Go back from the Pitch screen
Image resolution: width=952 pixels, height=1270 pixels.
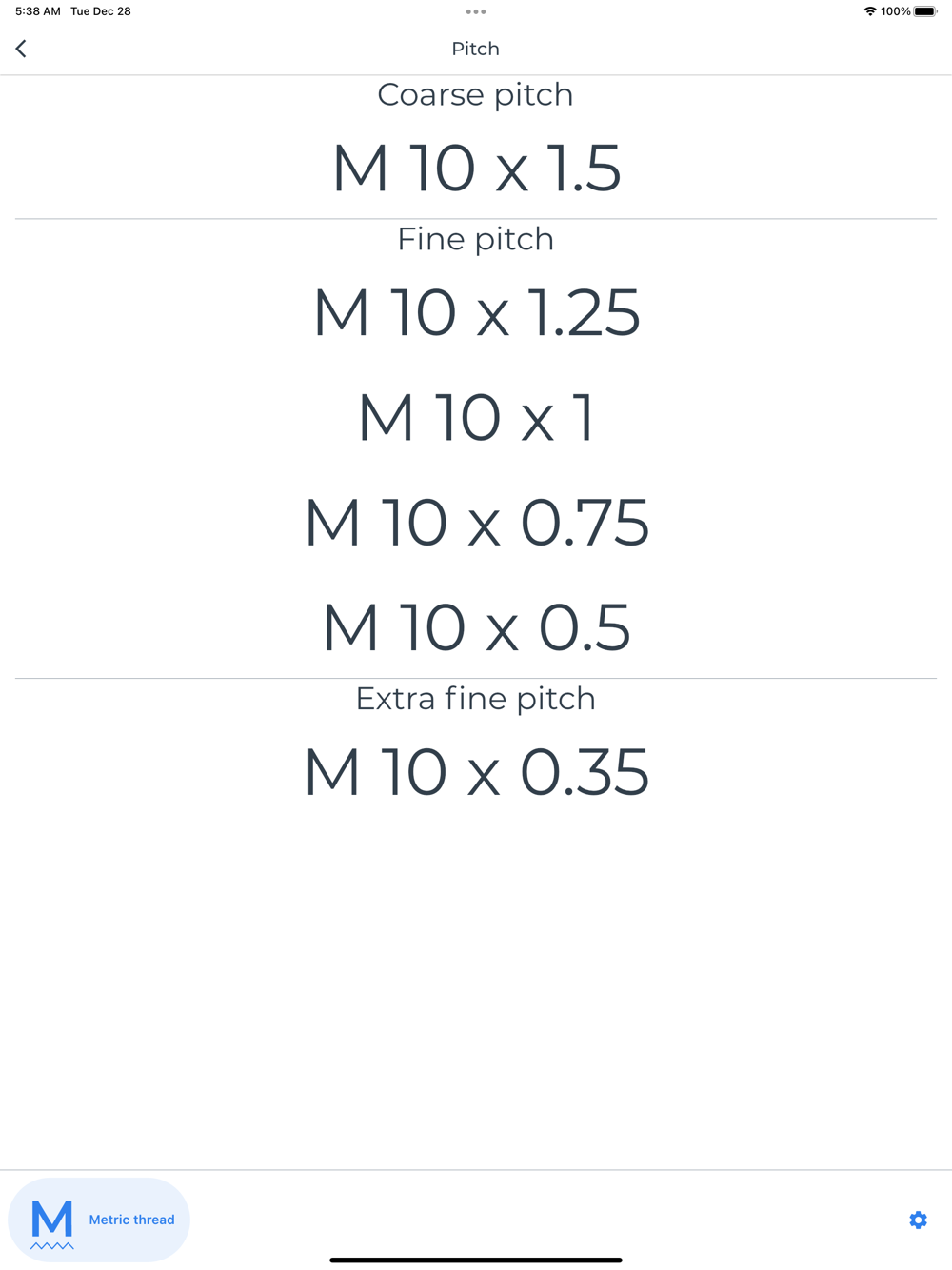click(x=21, y=49)
